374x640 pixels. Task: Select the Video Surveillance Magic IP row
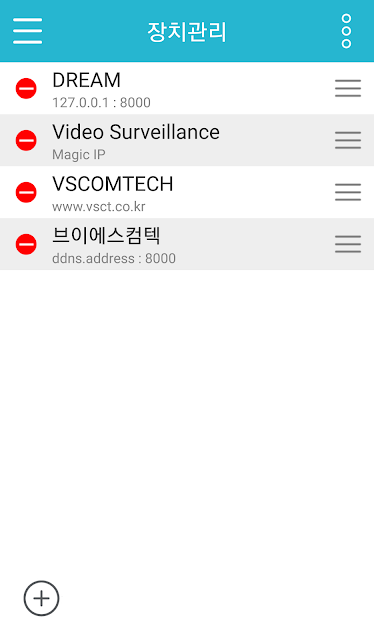point(187,140)
